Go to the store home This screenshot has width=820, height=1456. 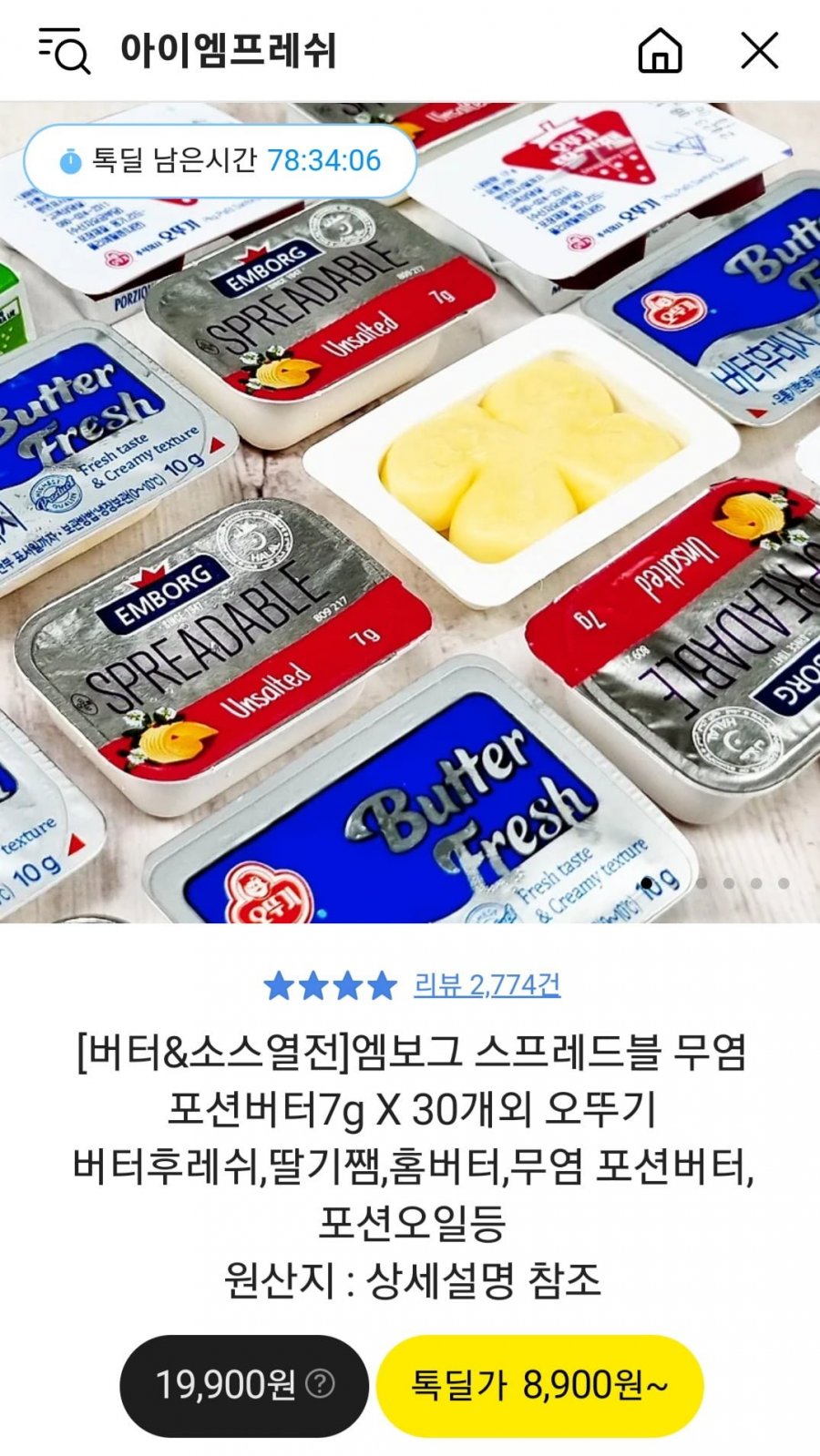tap(660, 50)
